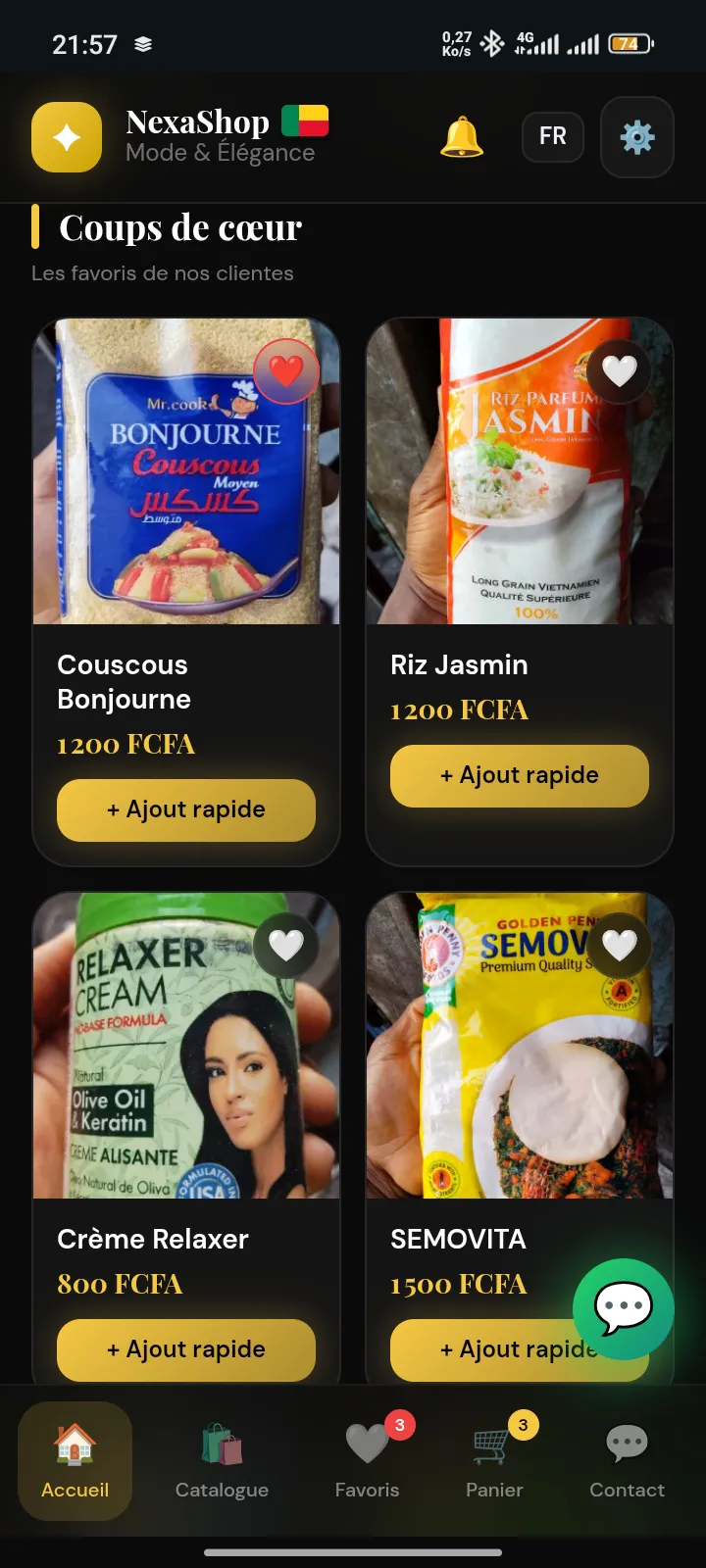Screen dimensions: 706x1568
Task: Quick add Couscous Bonjourne to cart
Action: pyautogui.click(x=186, y=809)
